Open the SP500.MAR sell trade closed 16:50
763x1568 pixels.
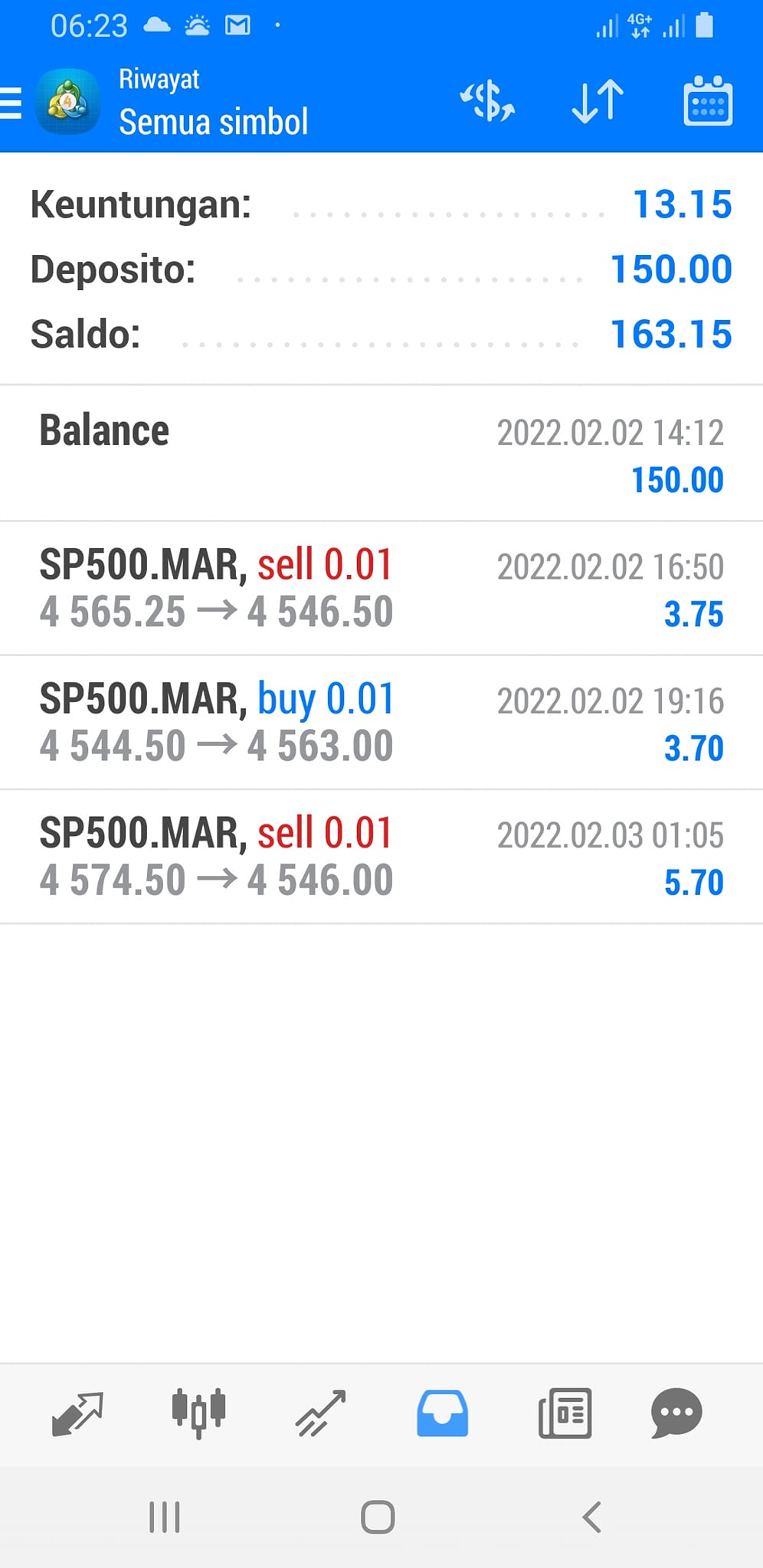point(381,588)
